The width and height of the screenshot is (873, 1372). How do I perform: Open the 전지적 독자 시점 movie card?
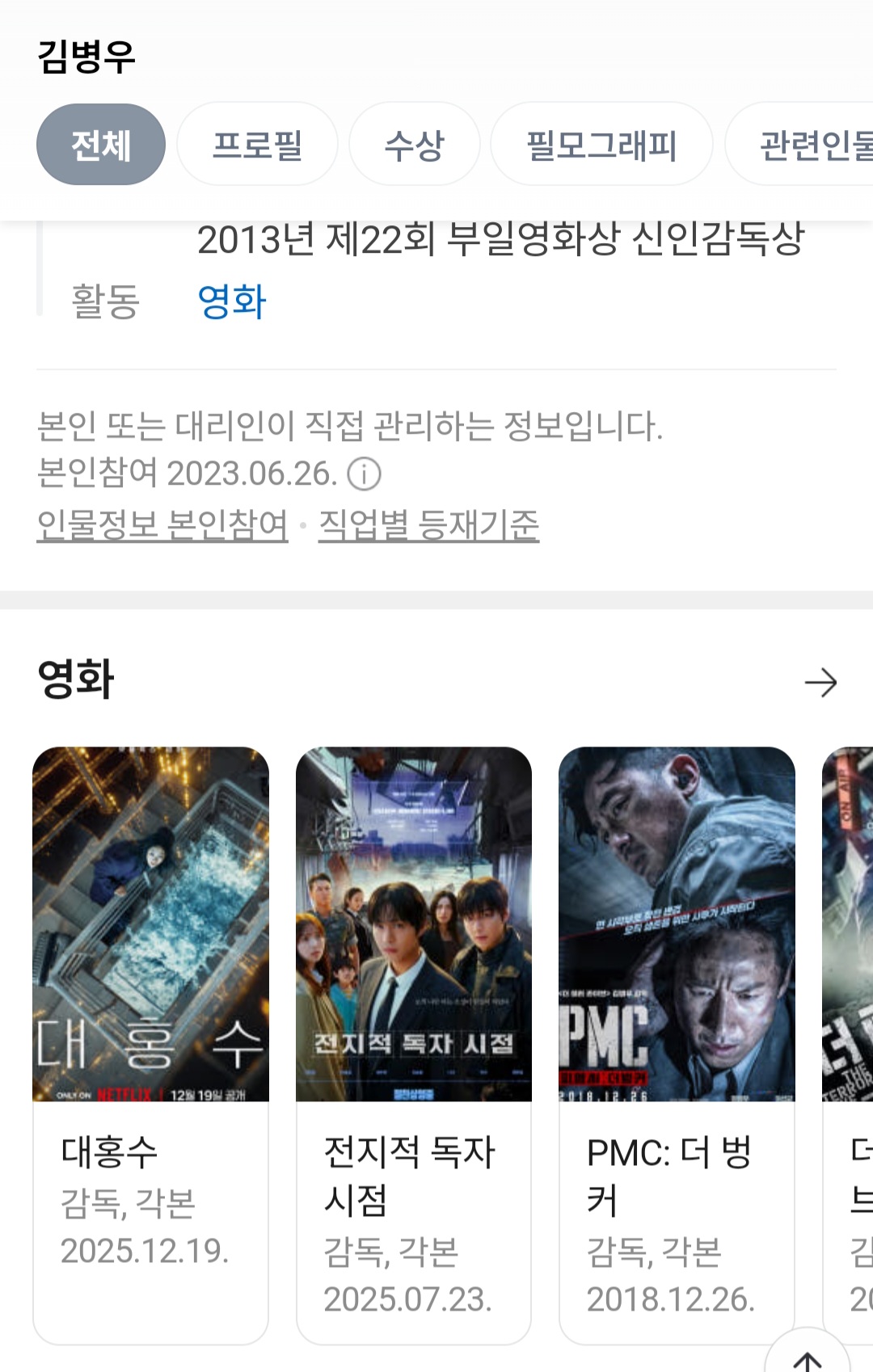coord(414,1042)
